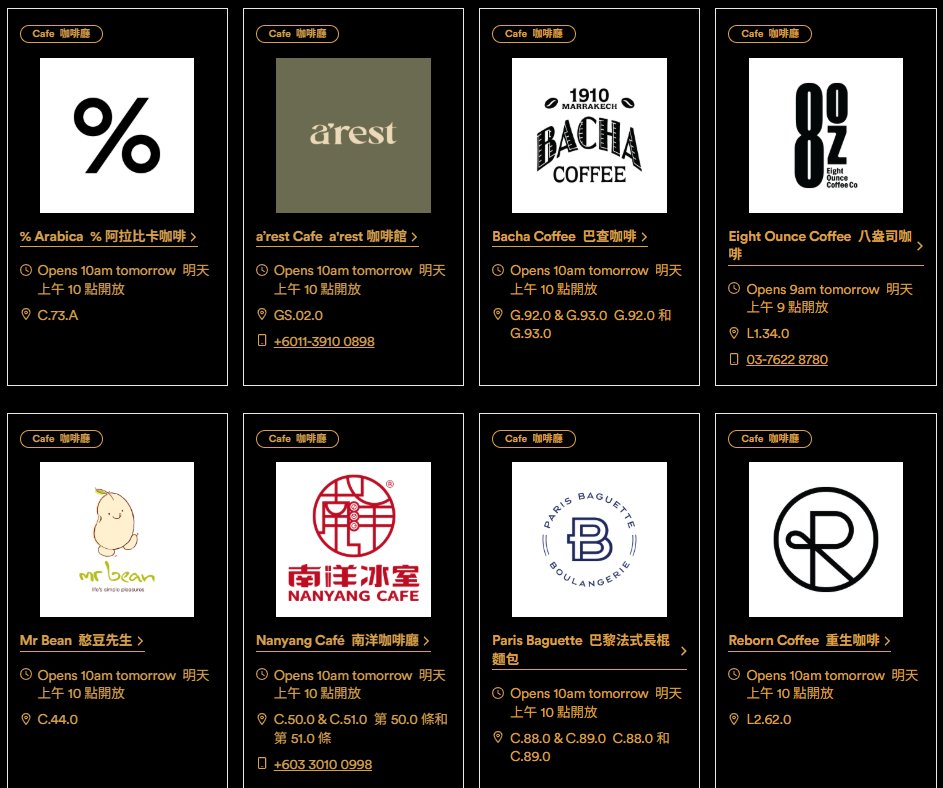Call a'rest Cafe at +6011-3910 0898

pos(324,341)
